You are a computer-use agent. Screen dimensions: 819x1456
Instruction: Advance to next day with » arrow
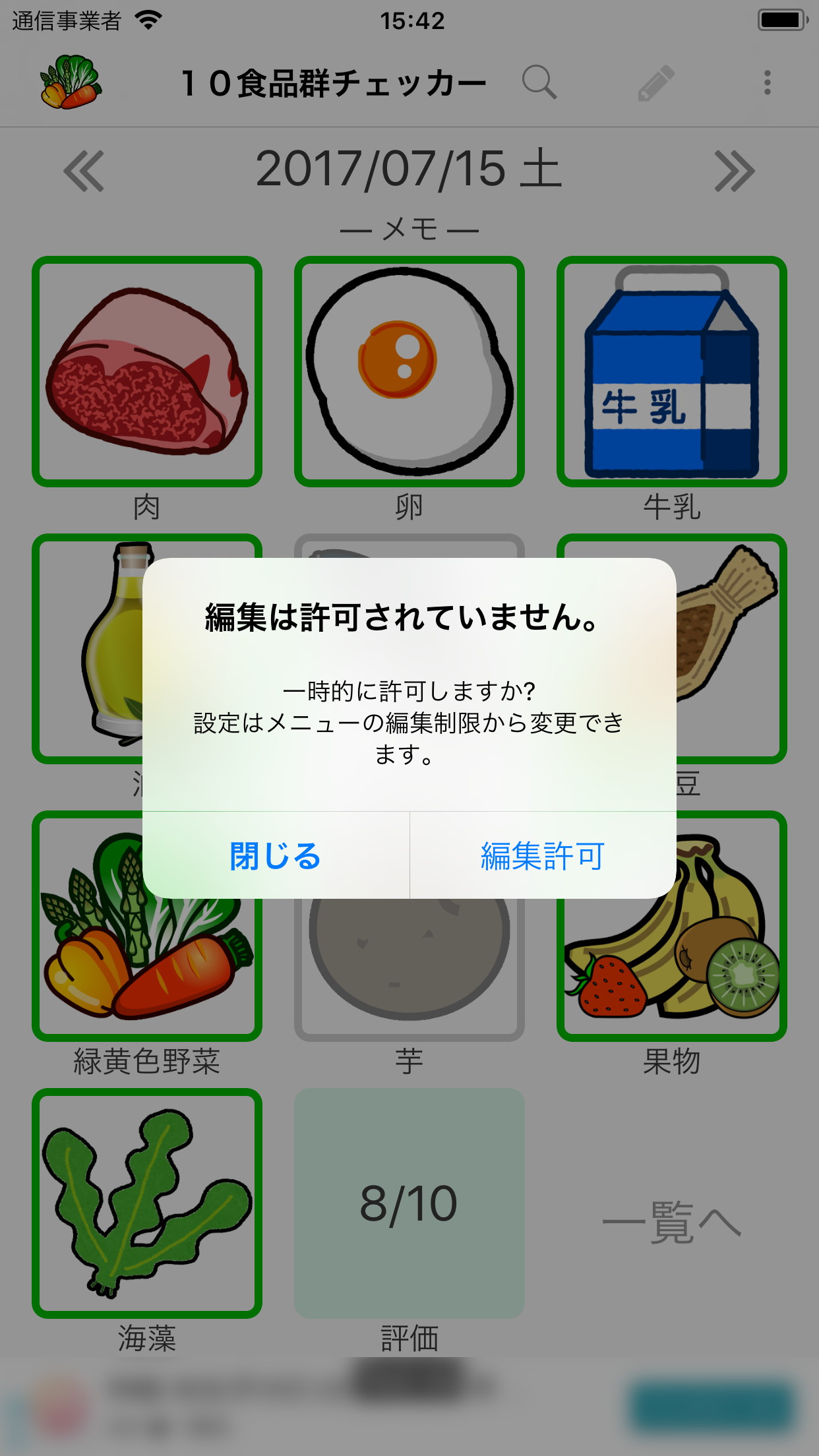734,170
